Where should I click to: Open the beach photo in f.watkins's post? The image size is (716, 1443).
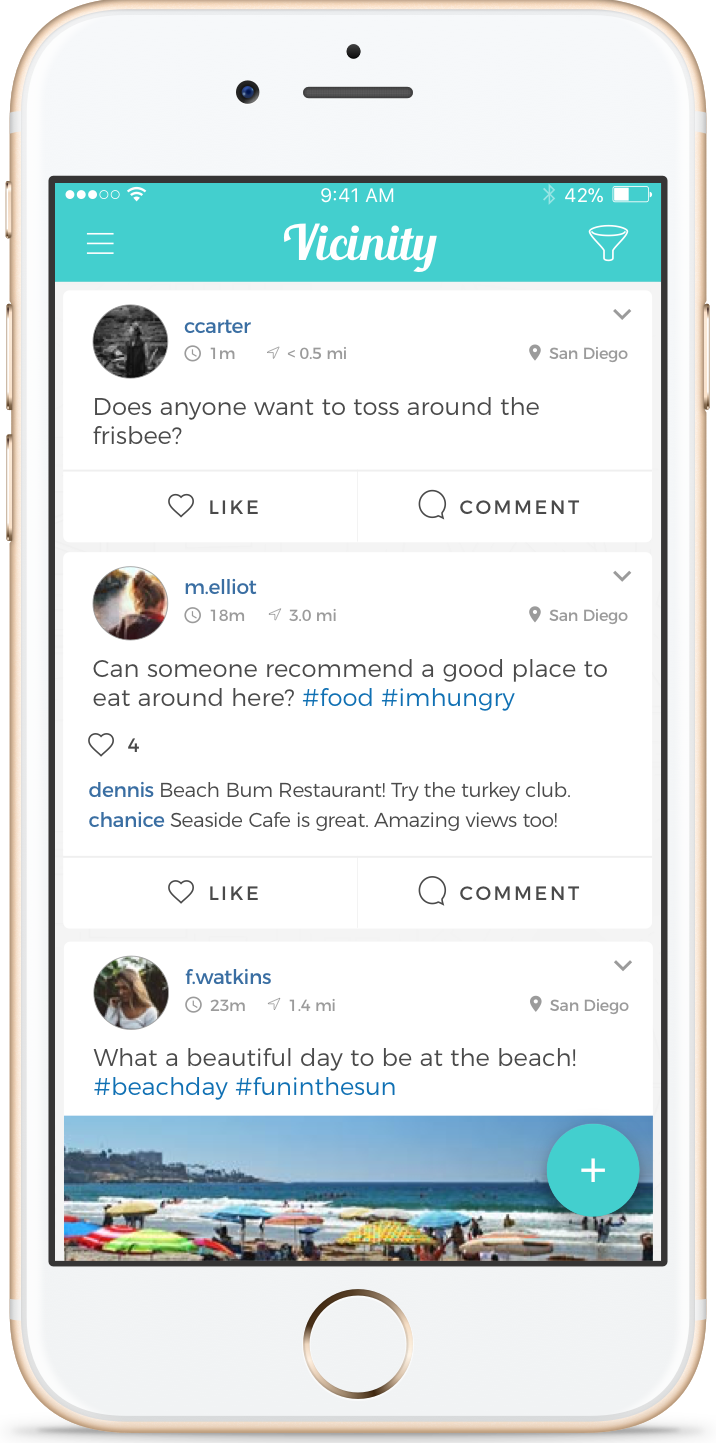coord(358,1188)
